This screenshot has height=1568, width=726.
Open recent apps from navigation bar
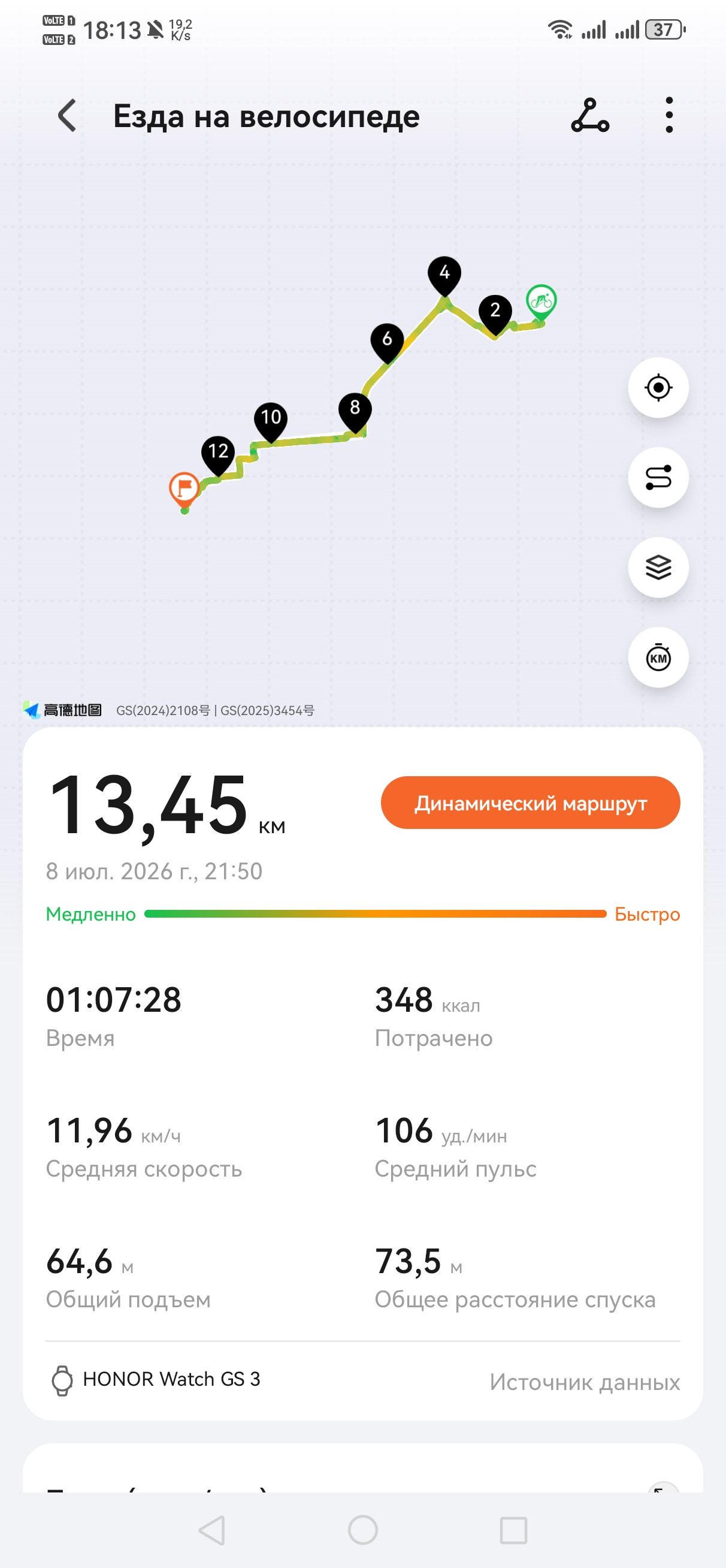513,1530
